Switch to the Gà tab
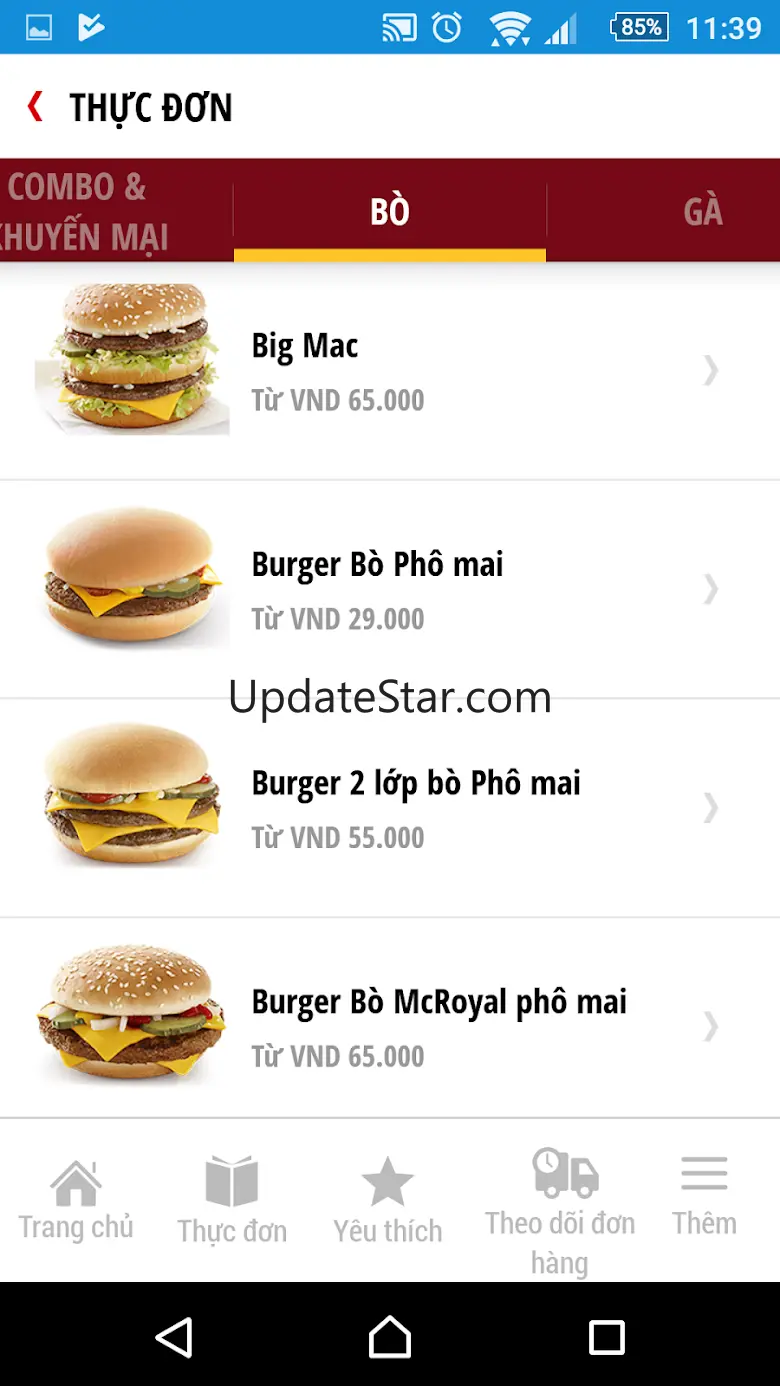Screen dimensions: 780x1386 point(702,211)
